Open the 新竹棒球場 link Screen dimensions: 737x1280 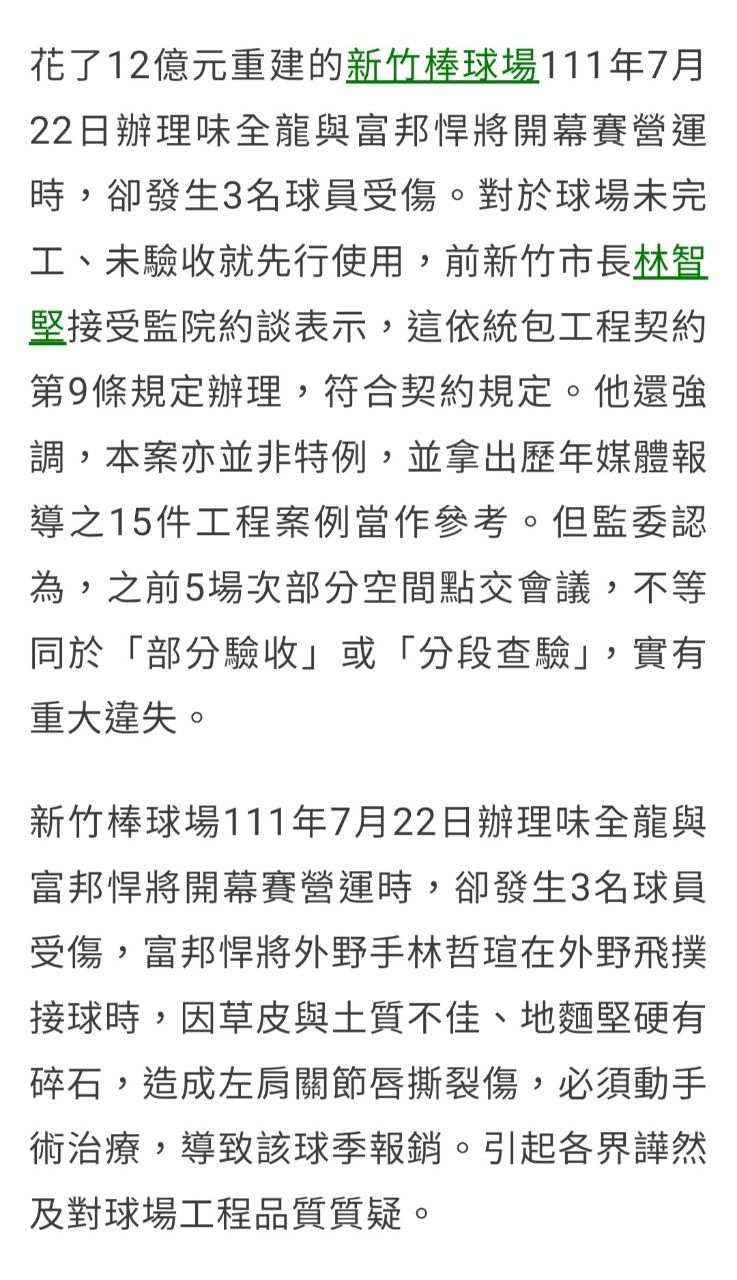(443, 66)
